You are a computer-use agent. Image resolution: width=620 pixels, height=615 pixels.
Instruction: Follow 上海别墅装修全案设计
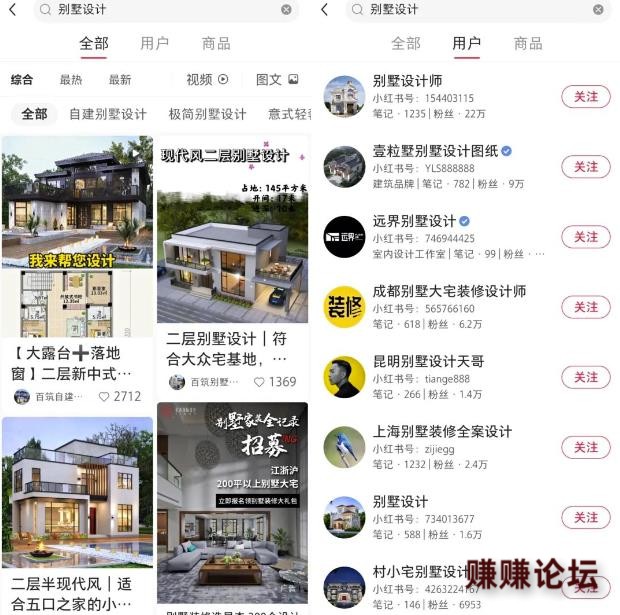[x=585, y=447]
